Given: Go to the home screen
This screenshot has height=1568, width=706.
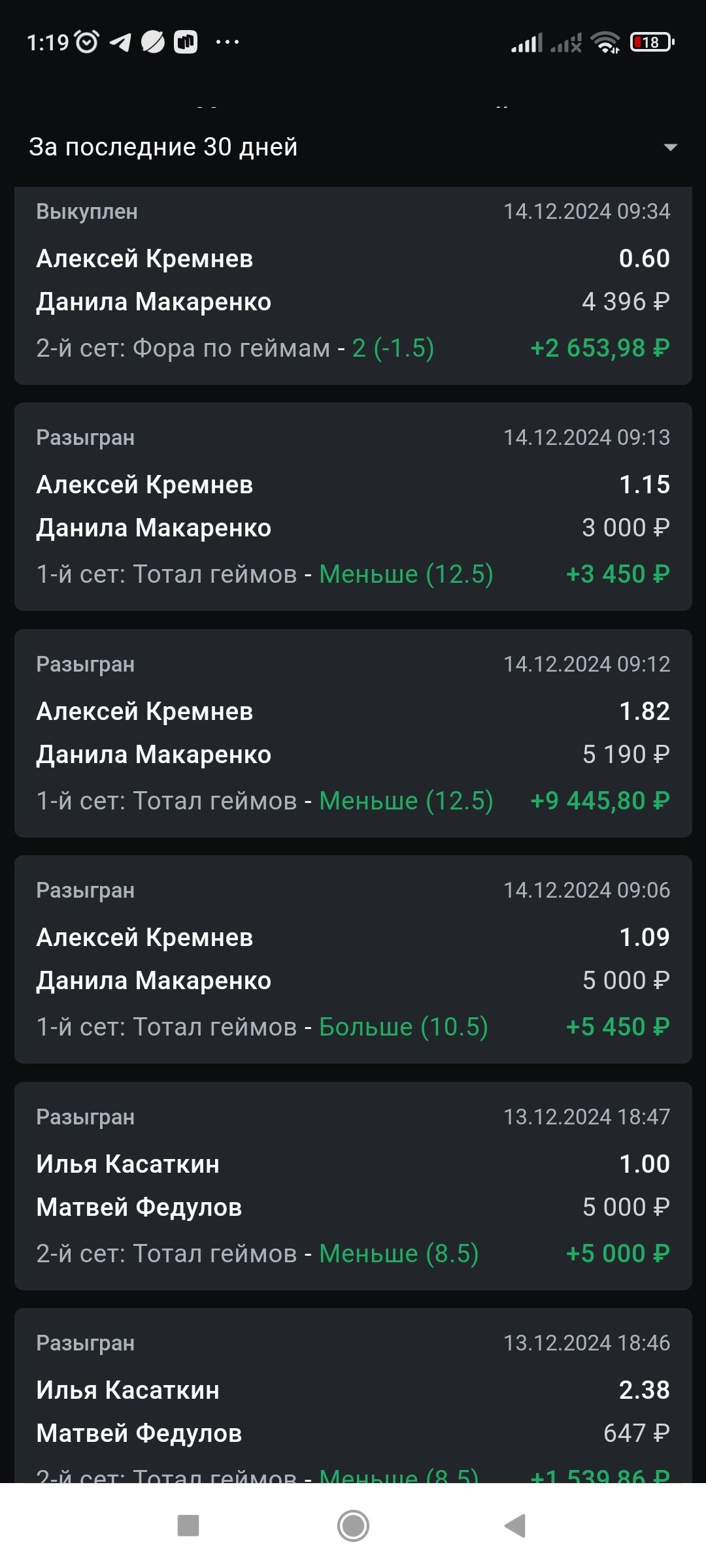Looking at the screenshot, I should tap(353, 1526).
